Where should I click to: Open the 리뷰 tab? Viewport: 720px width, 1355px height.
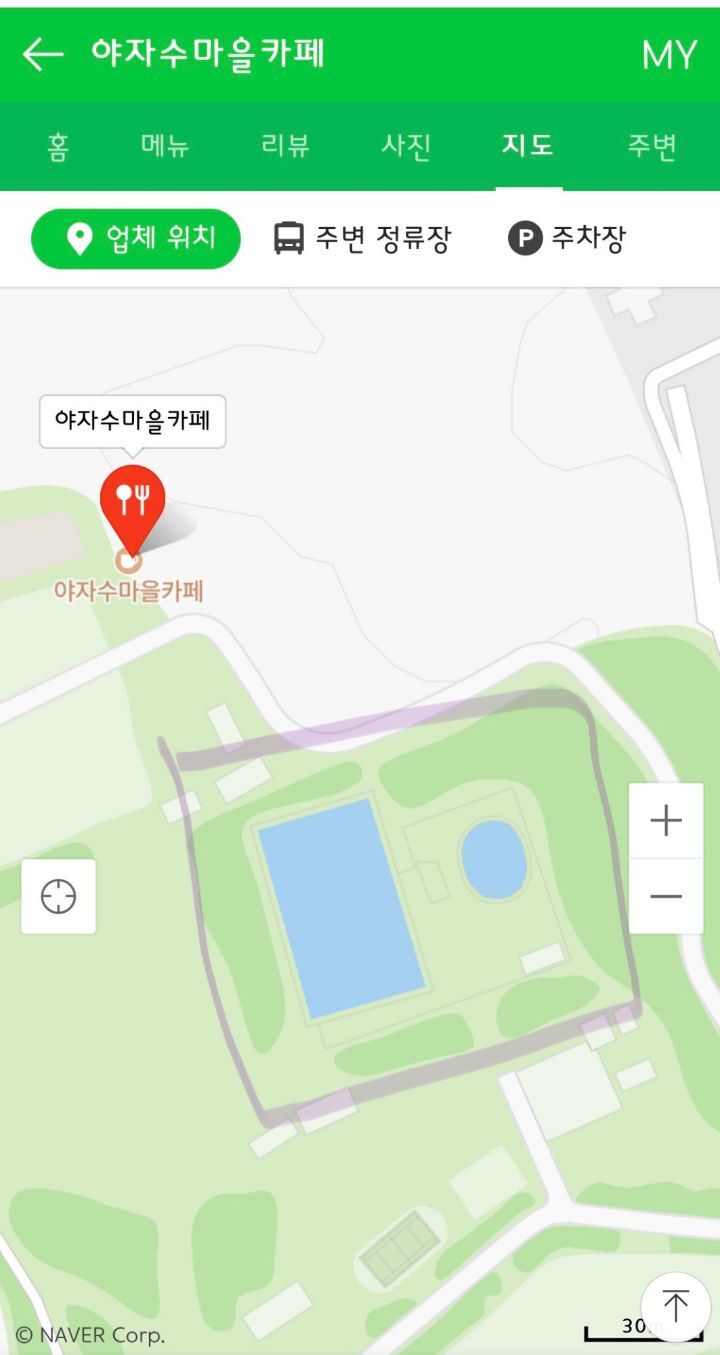(x=285, y=147)
